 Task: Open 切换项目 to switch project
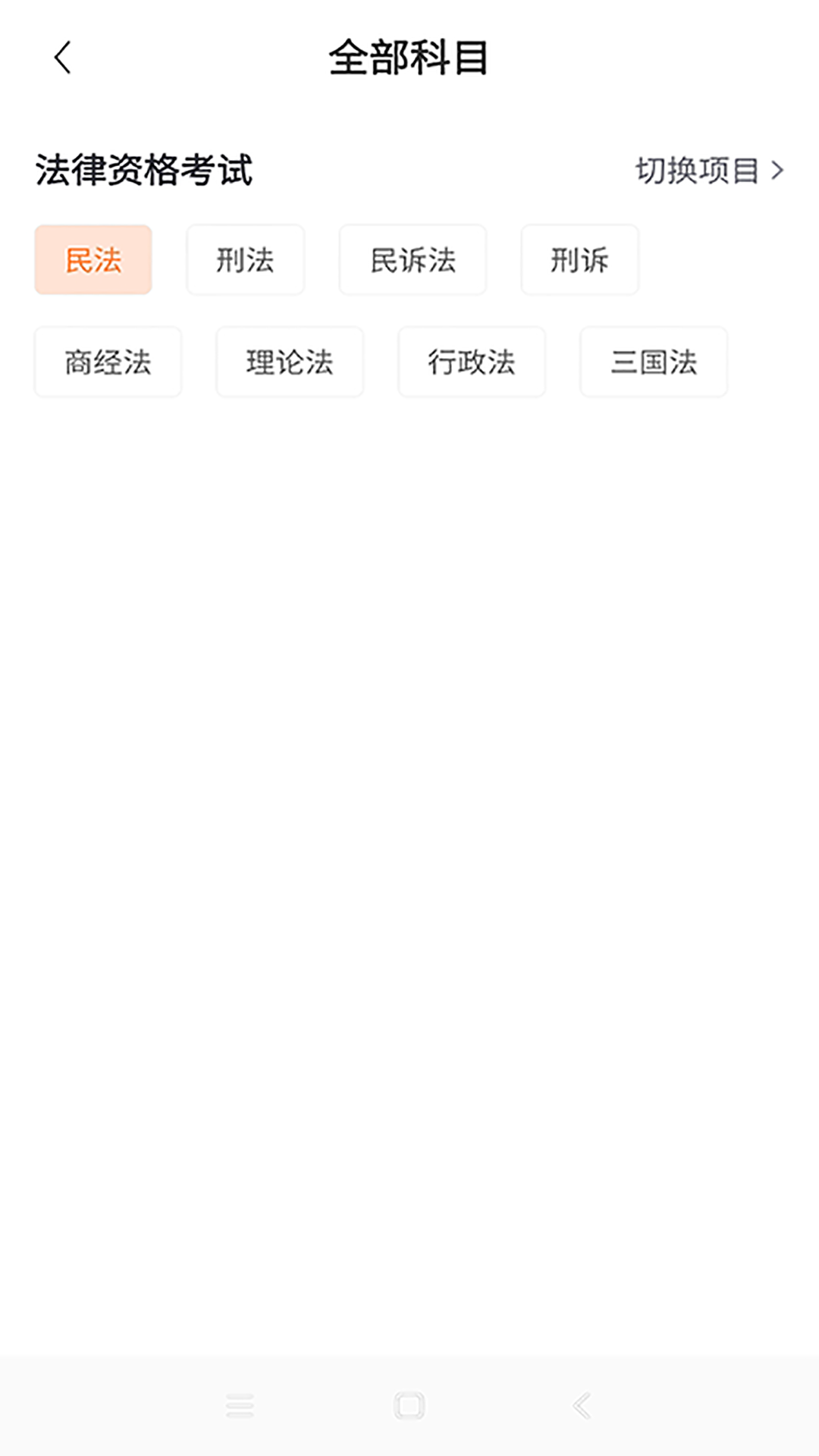(708, 171)
